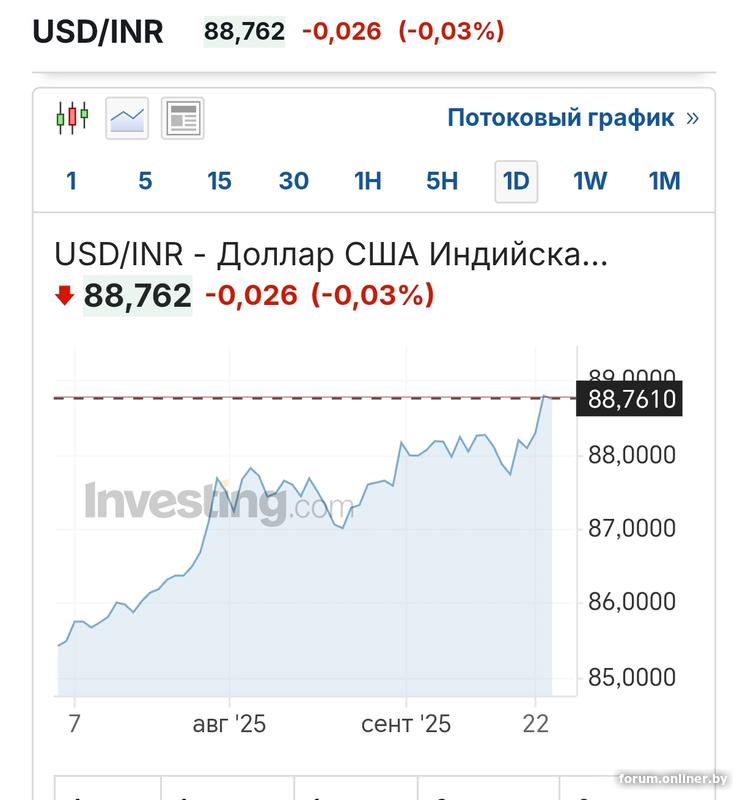Switch to candlestick chart view
The height and width of the screenshot is (800, 748).
72,118
